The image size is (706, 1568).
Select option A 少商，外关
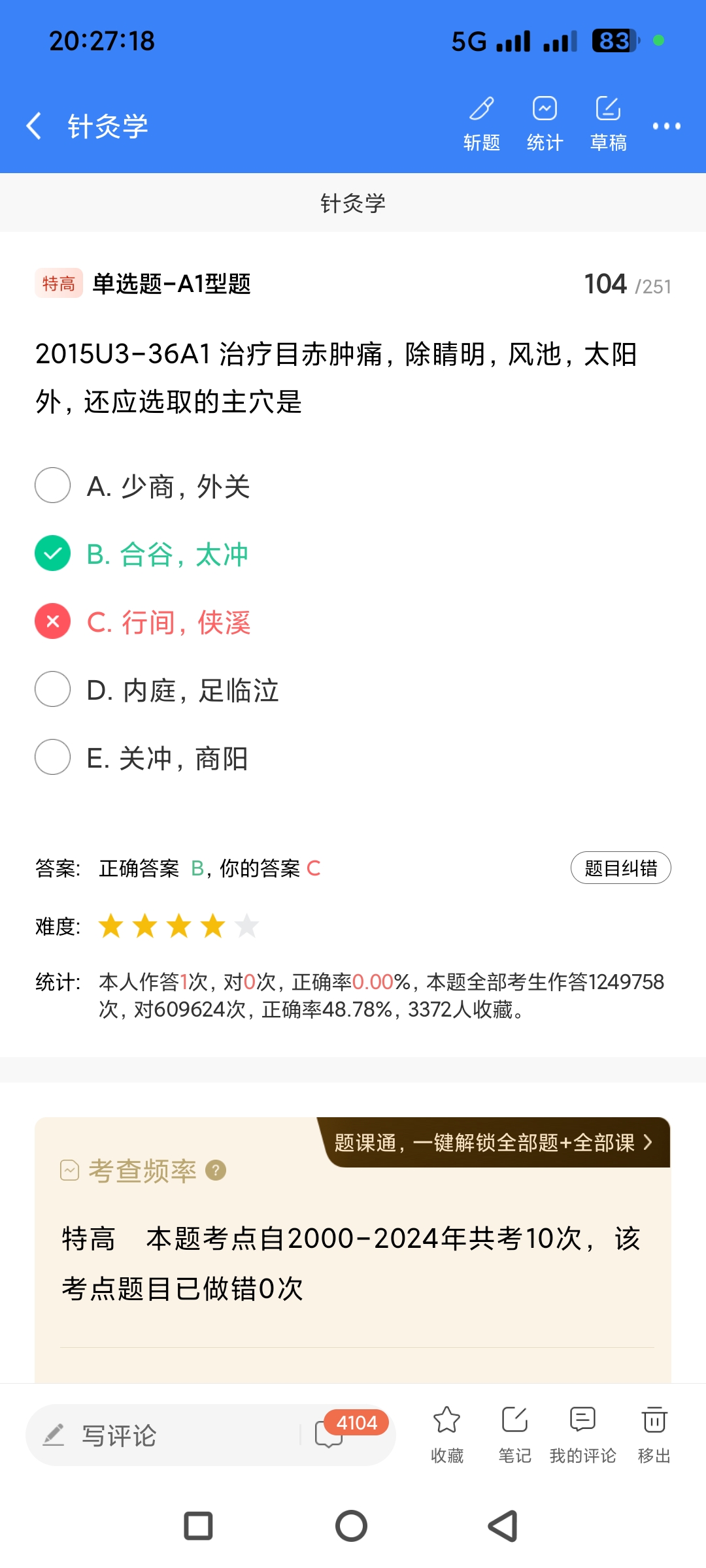(x=53, y=485)
